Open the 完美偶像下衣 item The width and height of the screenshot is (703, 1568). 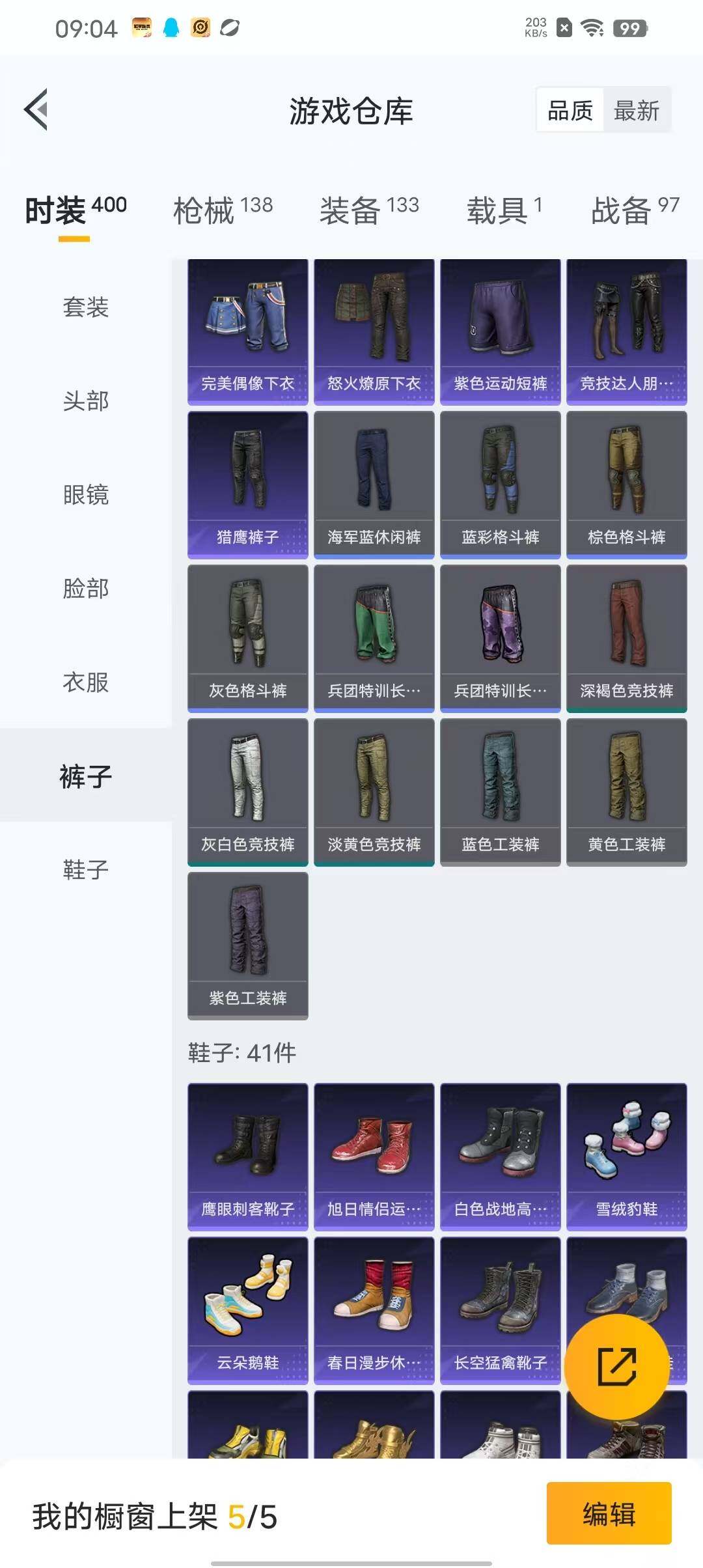tap(248, 332)
